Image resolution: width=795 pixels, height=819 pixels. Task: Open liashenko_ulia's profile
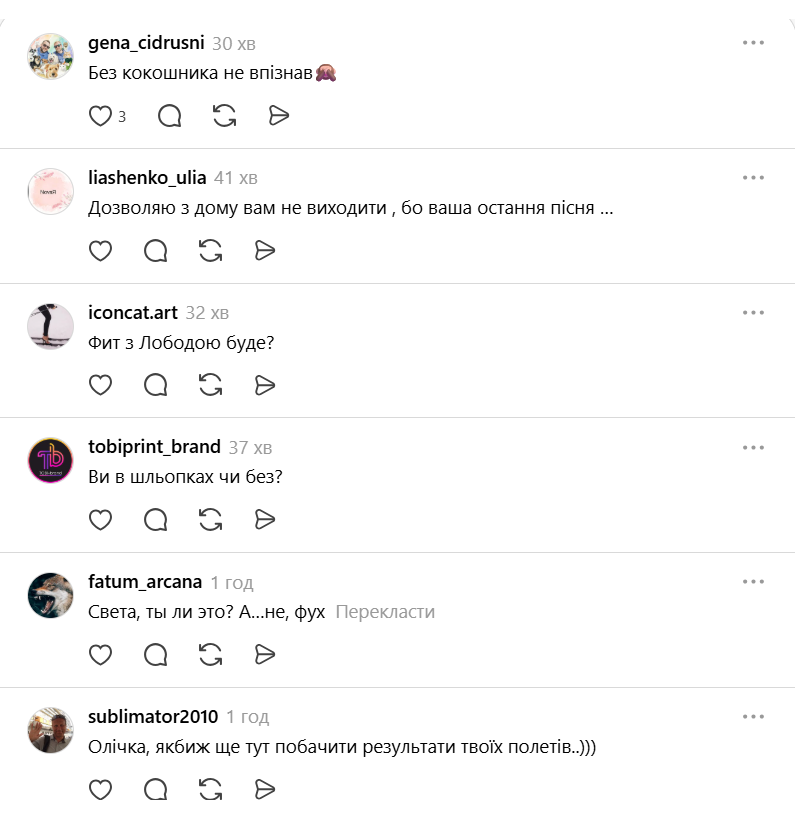click(x=147, y=178)
